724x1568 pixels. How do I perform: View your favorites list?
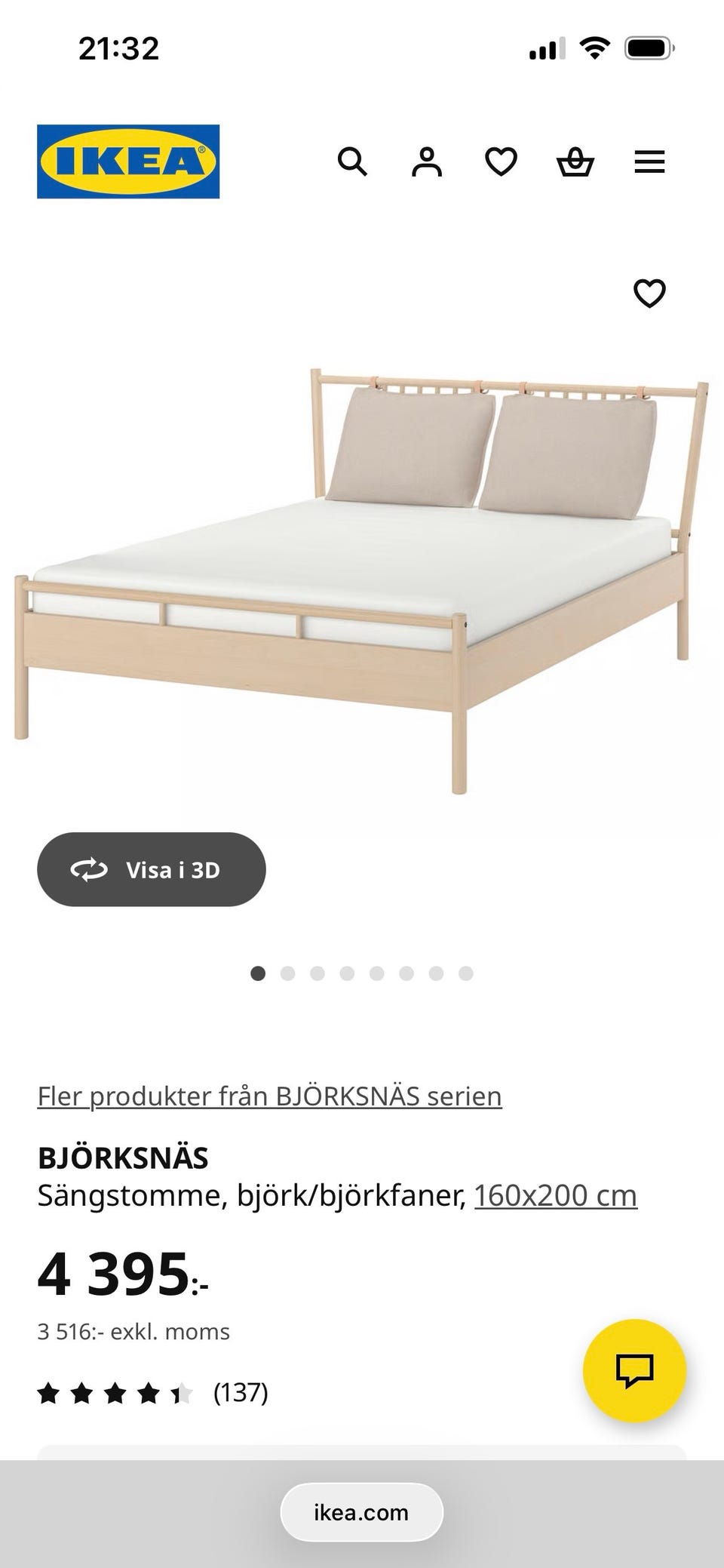[x=500, y=161]
